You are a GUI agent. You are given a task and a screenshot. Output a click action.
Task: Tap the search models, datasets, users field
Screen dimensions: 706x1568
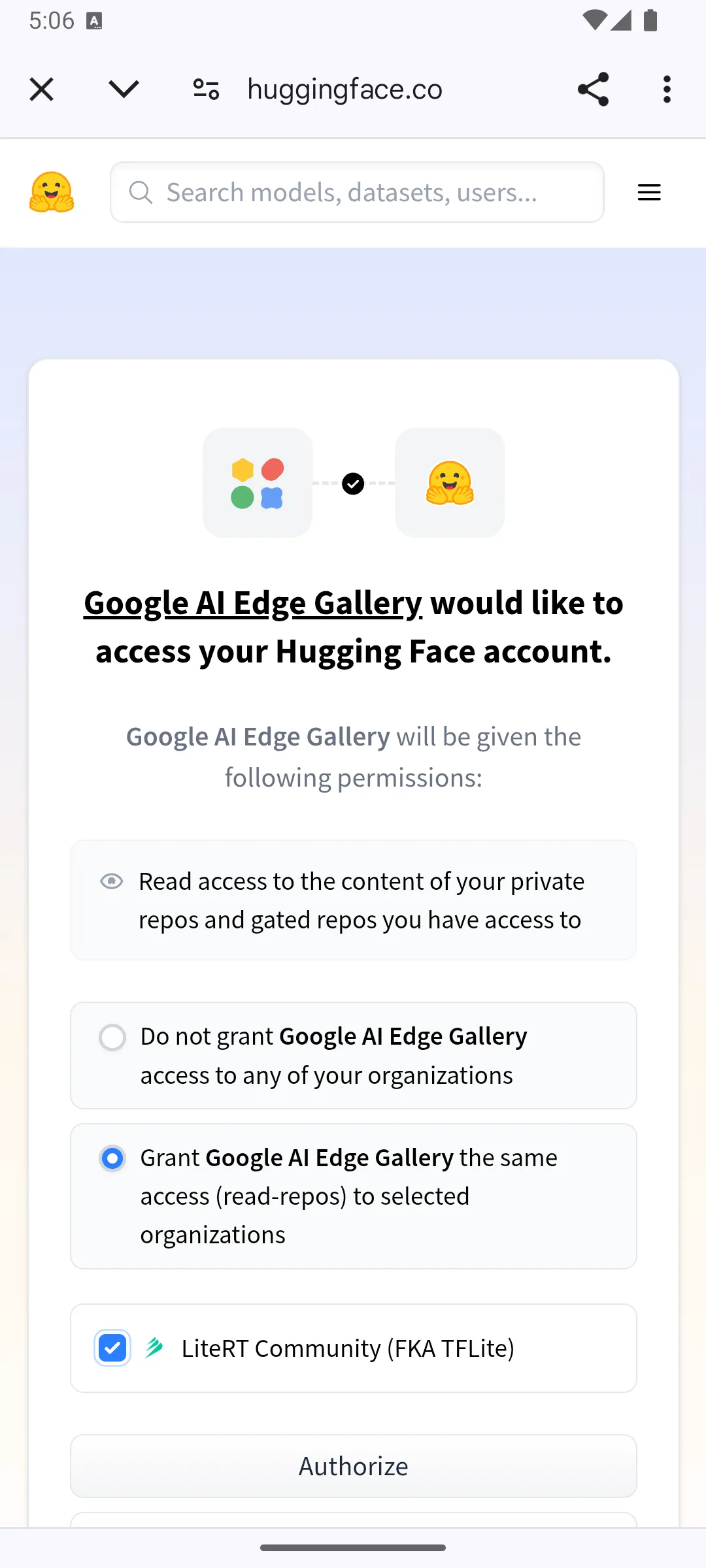coord(357,192)
